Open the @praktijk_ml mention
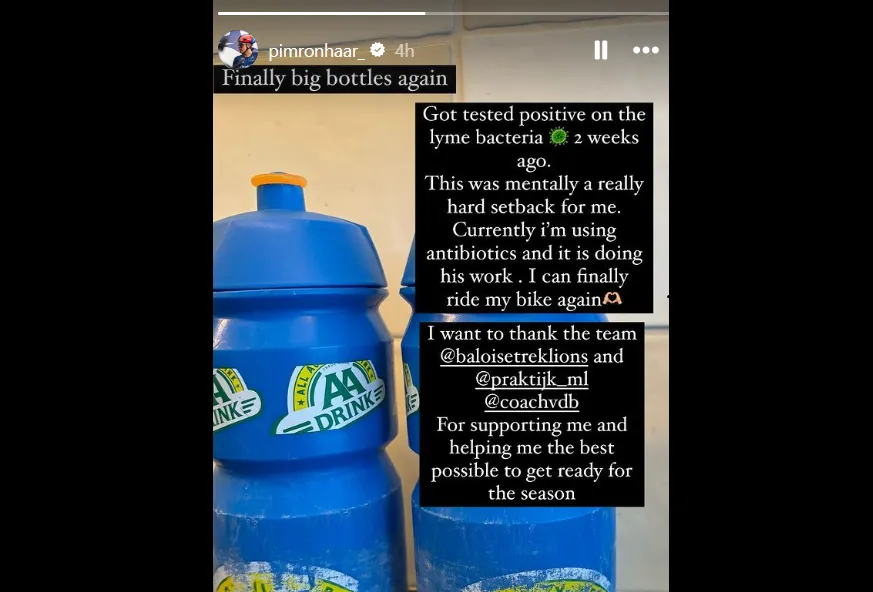This screenshot has width=873, height=592. pos(531,379)
